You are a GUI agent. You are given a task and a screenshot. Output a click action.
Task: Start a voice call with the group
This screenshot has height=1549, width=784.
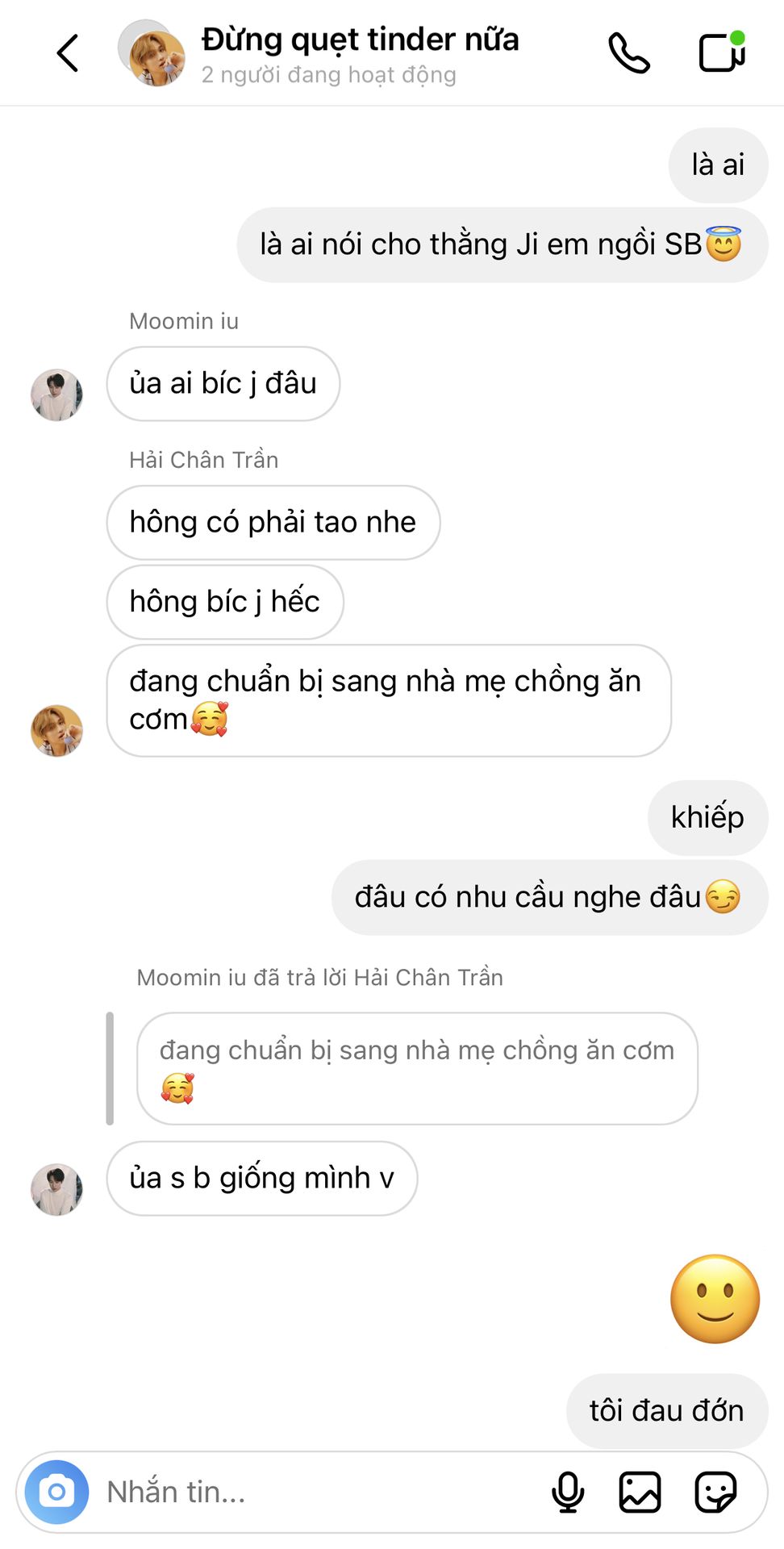click(x=628, y=53)
